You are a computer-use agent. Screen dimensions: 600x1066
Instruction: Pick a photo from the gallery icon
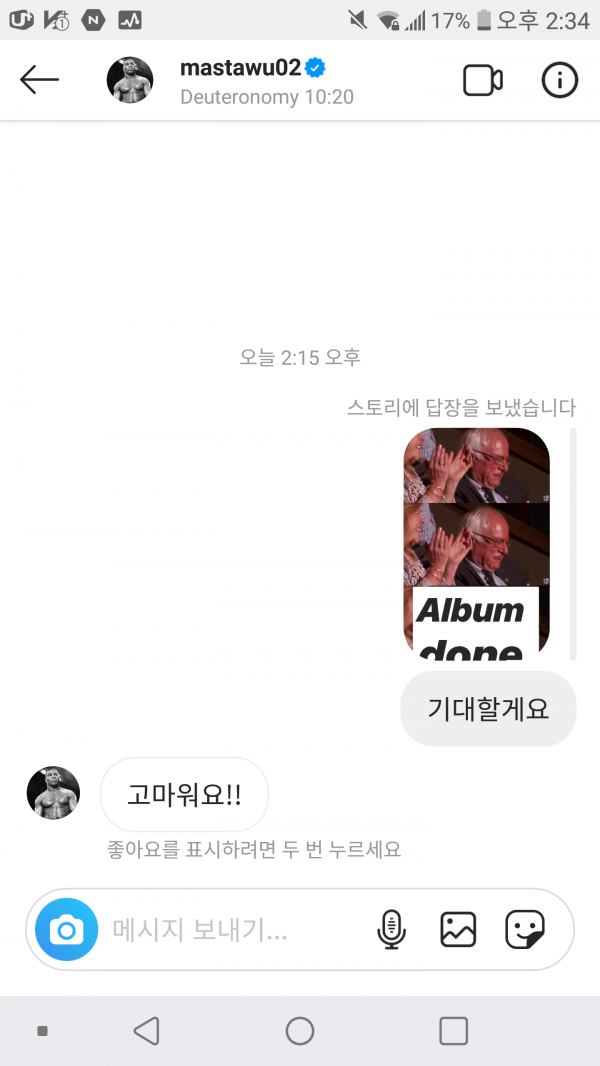tap(457, 930)
